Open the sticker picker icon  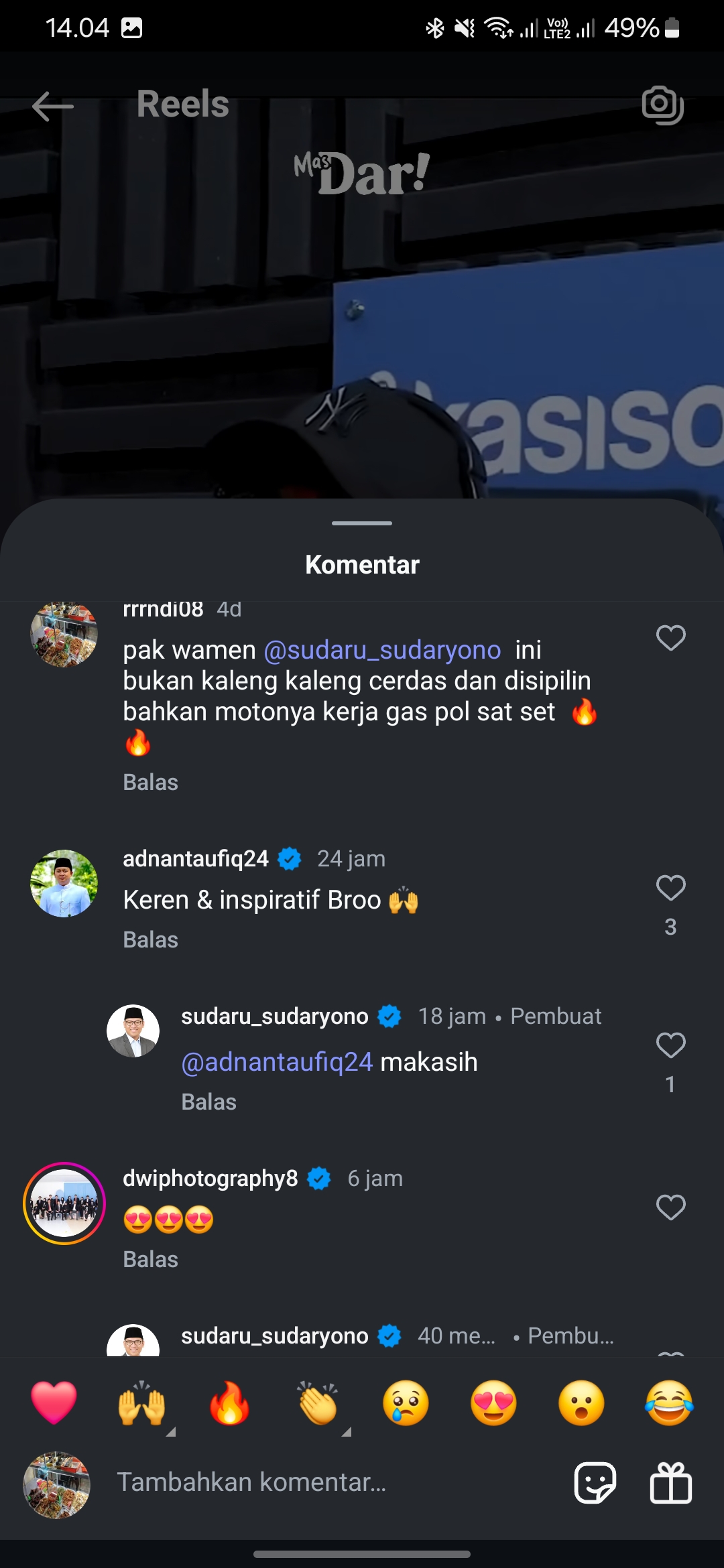tap(595, 1482)
